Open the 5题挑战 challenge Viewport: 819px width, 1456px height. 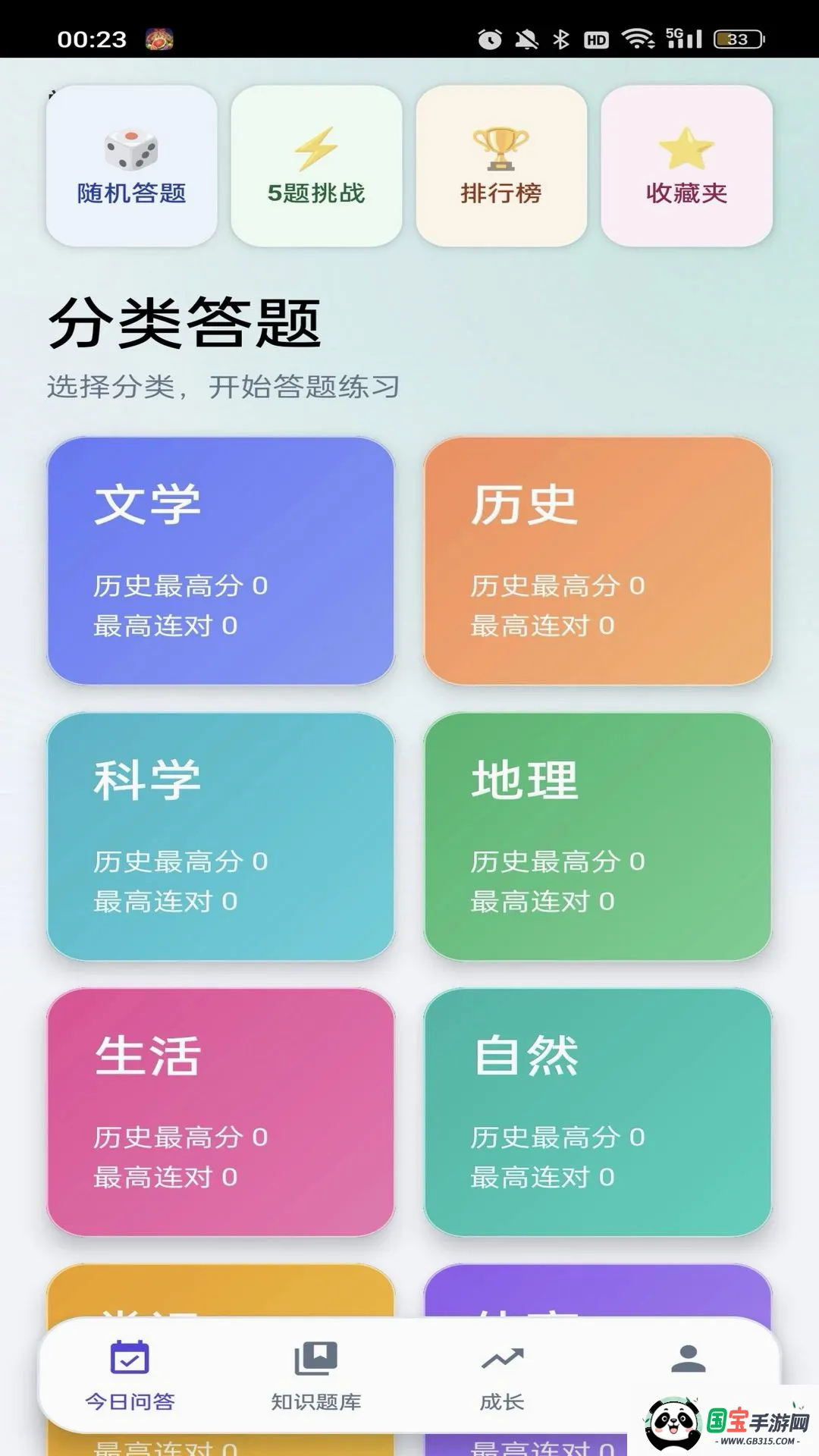coord(316,165)
